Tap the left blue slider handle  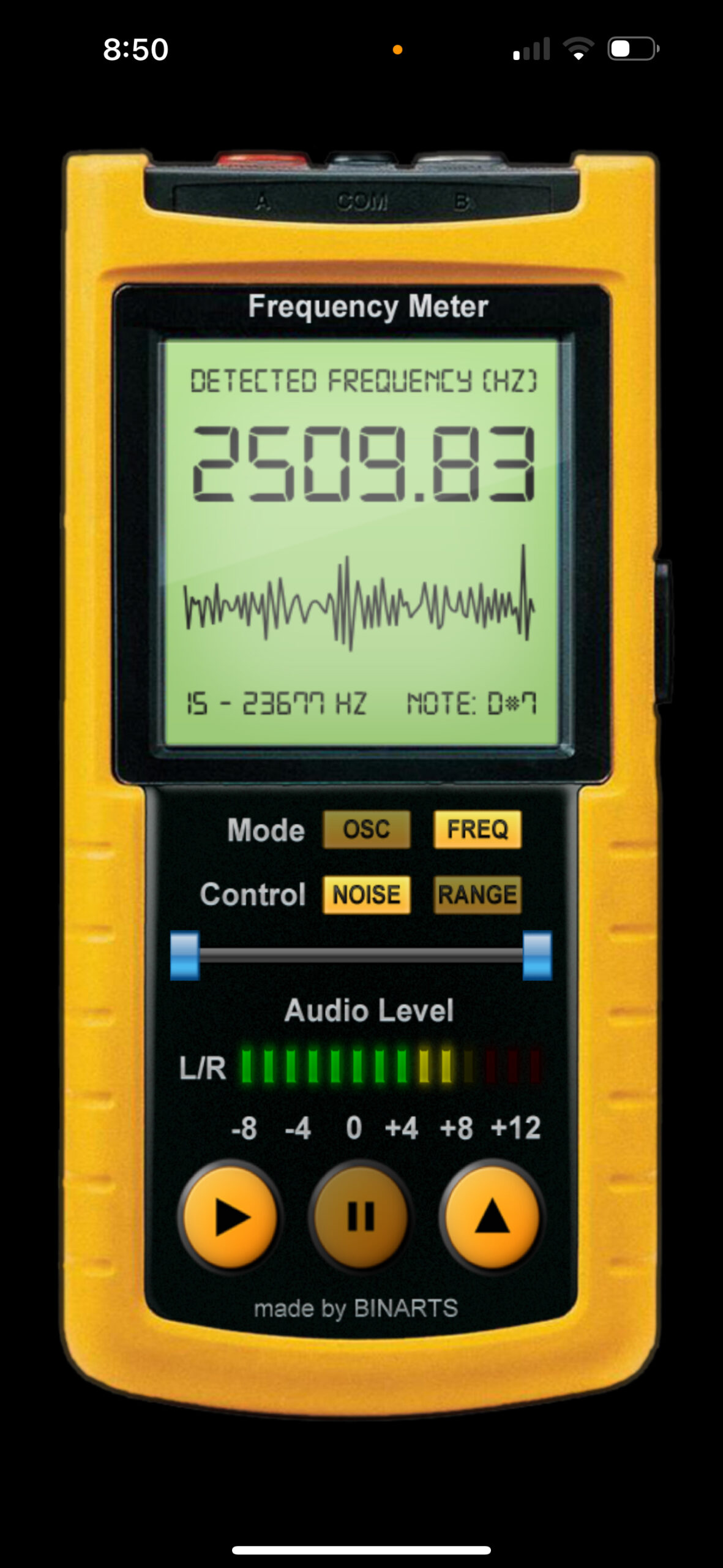point(185,956)
